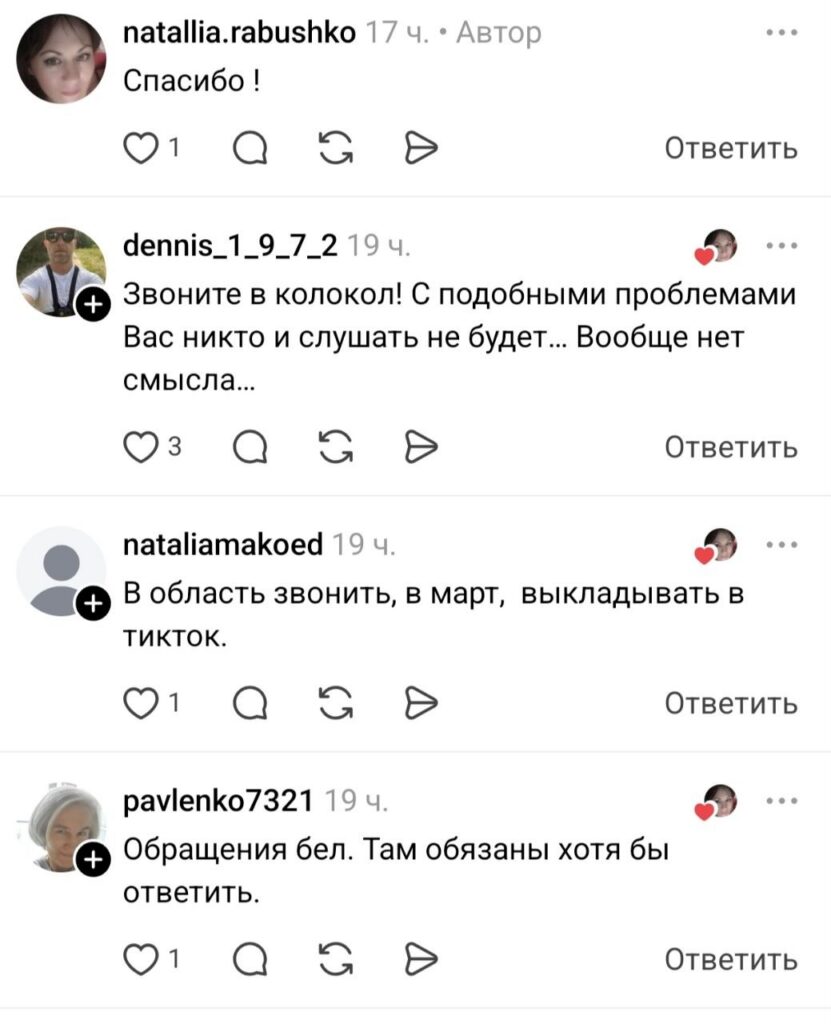Viewport: 831px width, 1024px height.
Task: Open overflow menu on natallia.rabushko's comment
Action: click(x=780, y=34)
